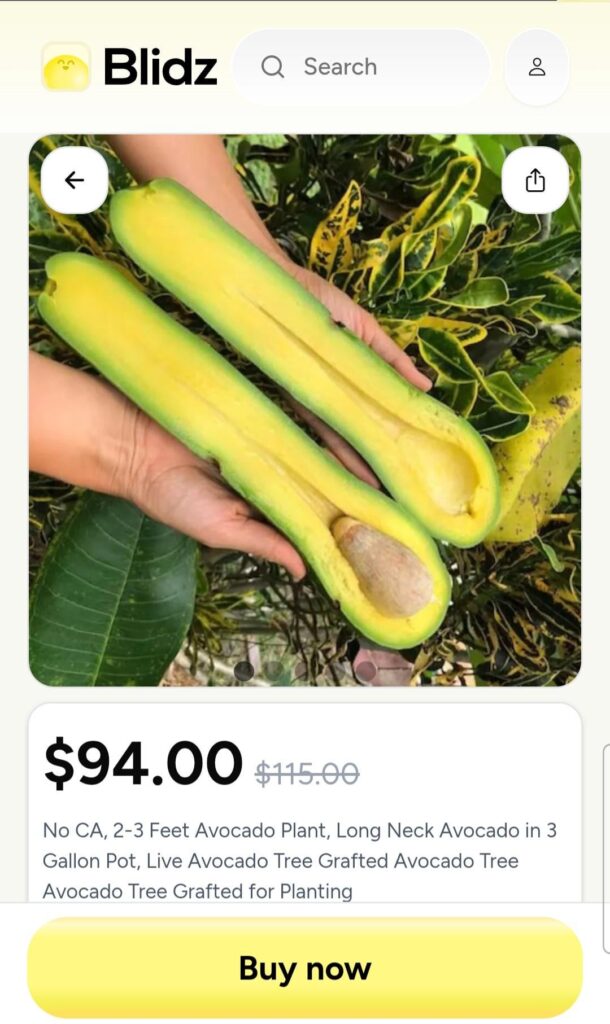
Task: Open the account profile icon
Action: pyautogui.click(x=537, y=67)
